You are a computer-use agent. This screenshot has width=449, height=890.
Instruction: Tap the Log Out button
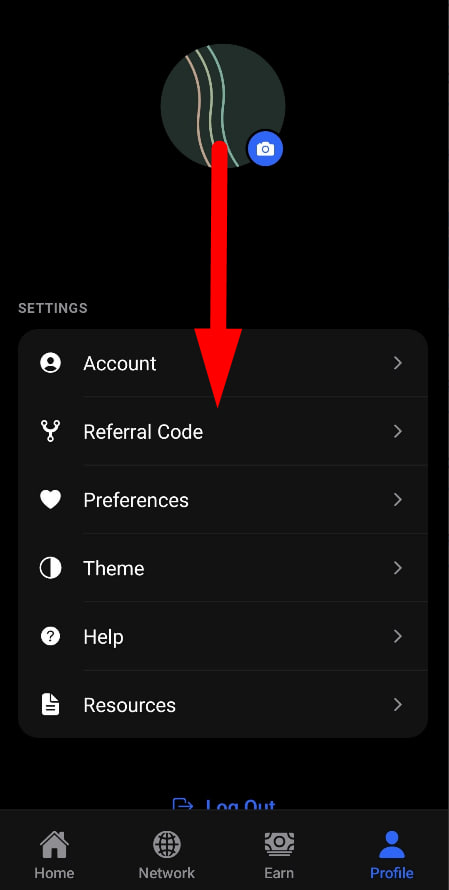point(224,803)
